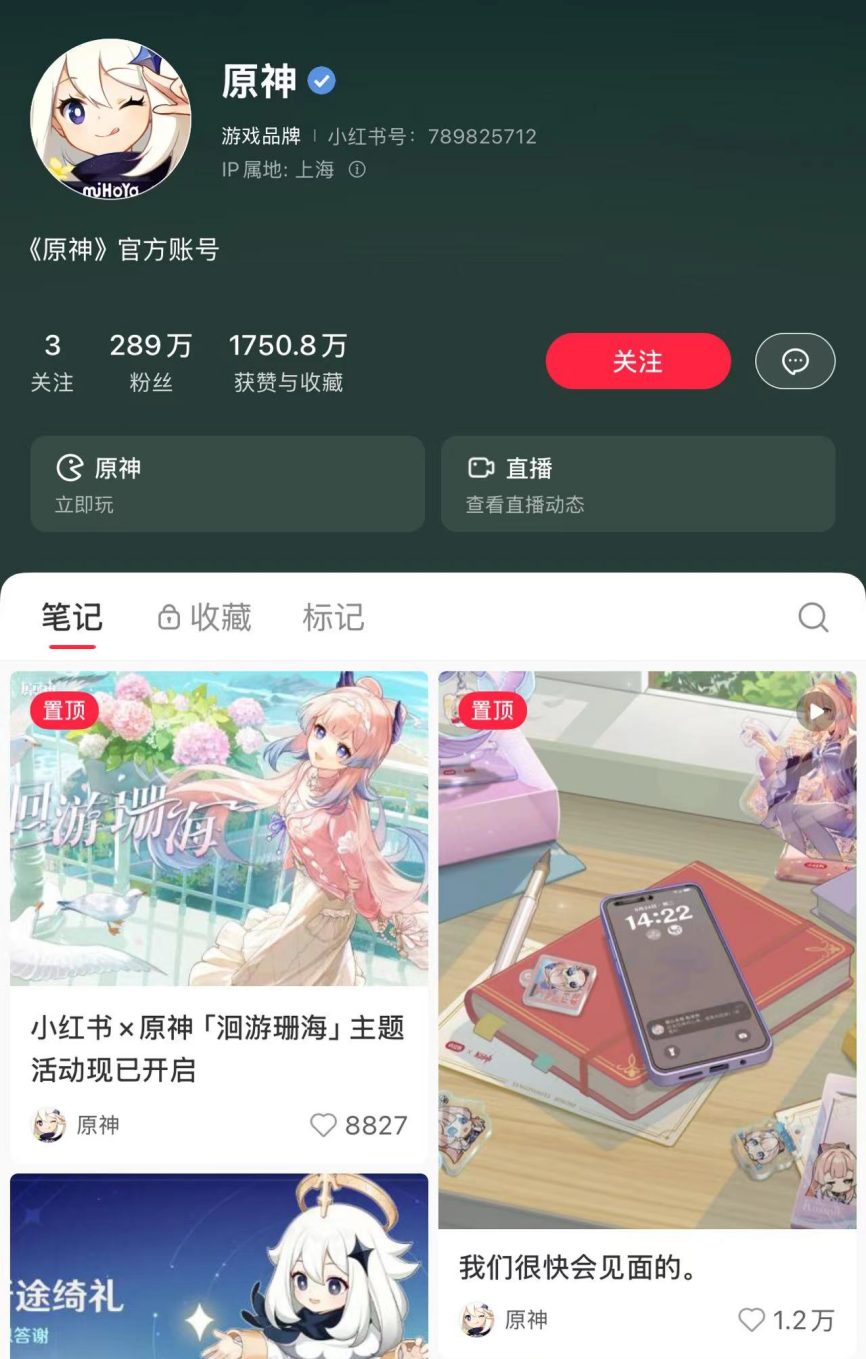Open the 原神 立即玩 game card

pos(227,484)
